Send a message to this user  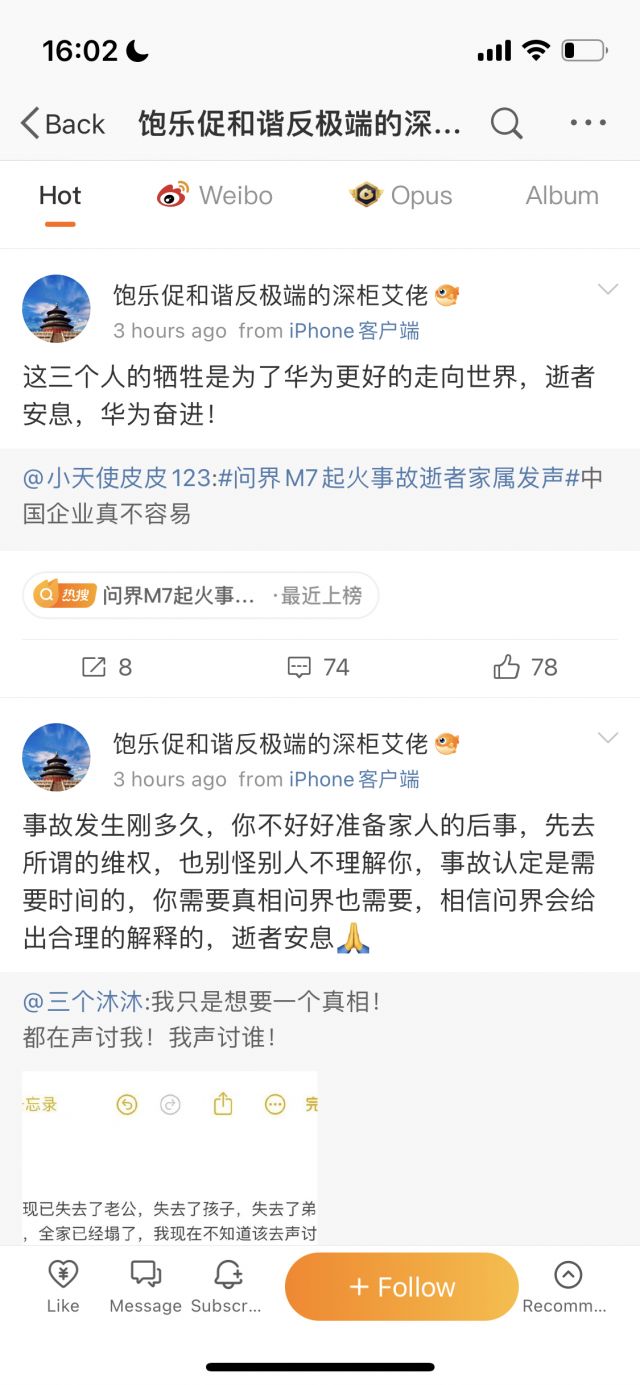pos(146,1286)
